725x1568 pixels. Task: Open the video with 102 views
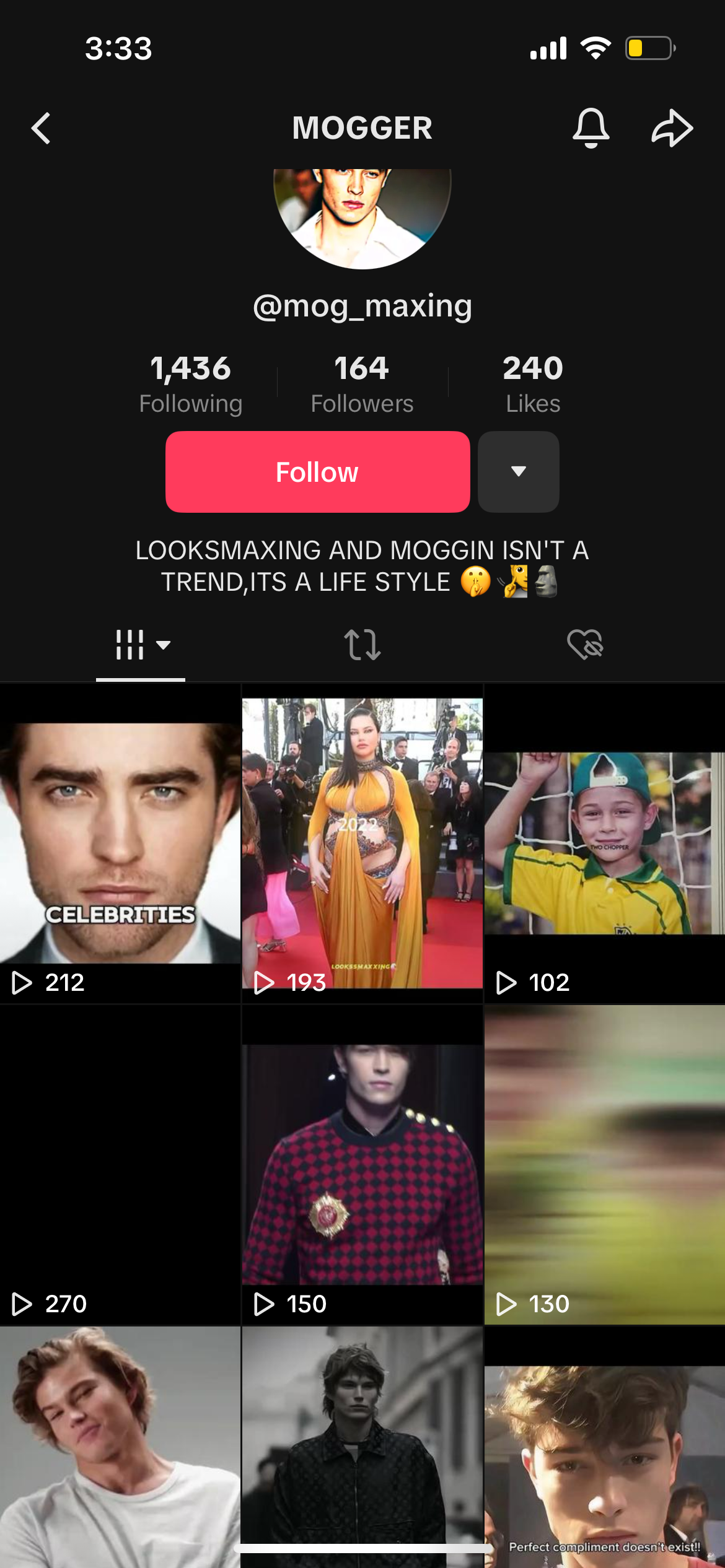coord(604,842)
